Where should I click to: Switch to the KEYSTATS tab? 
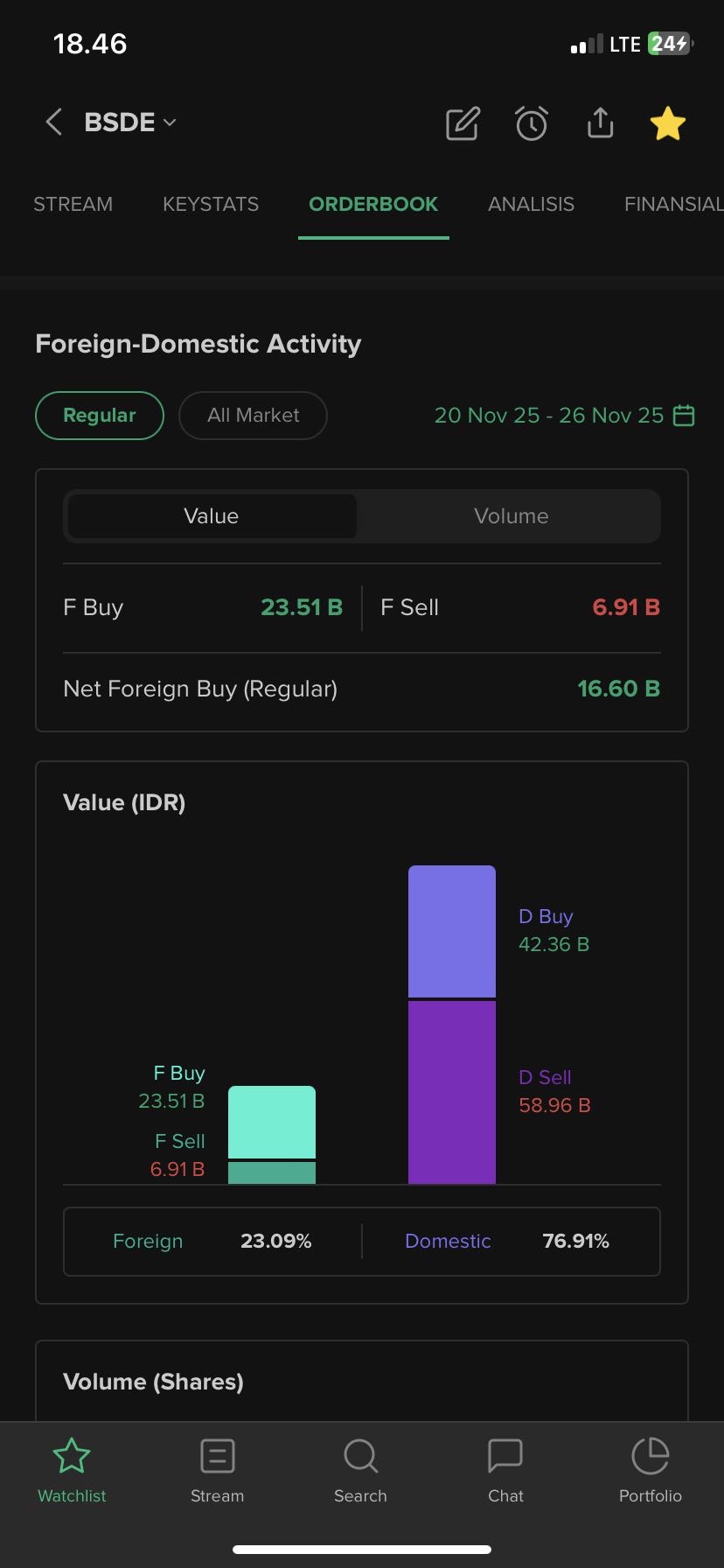(211, 205)
